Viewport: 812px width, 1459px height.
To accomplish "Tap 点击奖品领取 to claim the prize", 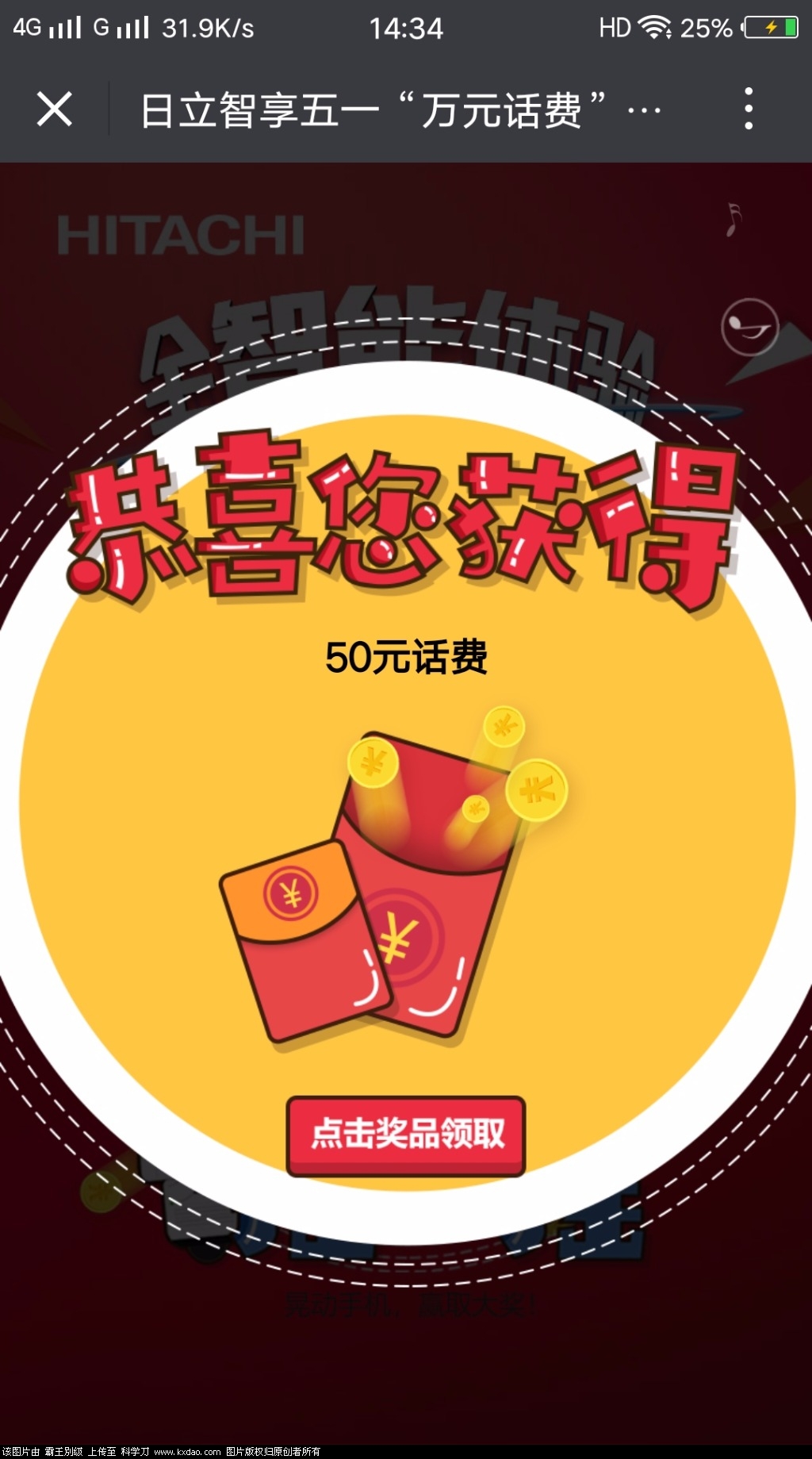I will click(406, 1135).
